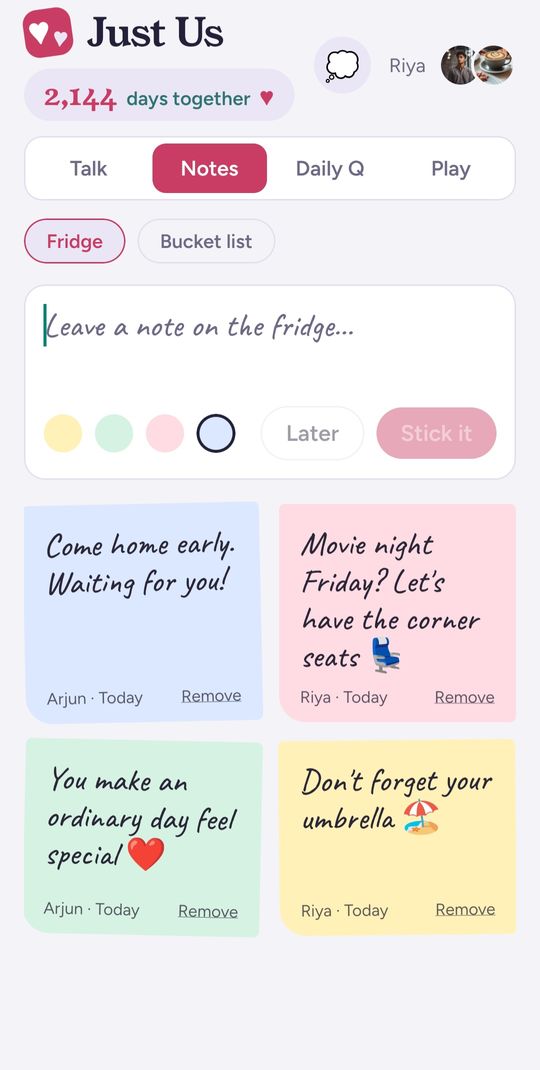
Task: Select the Fridge chip
Action: click(x=75, y=241)
